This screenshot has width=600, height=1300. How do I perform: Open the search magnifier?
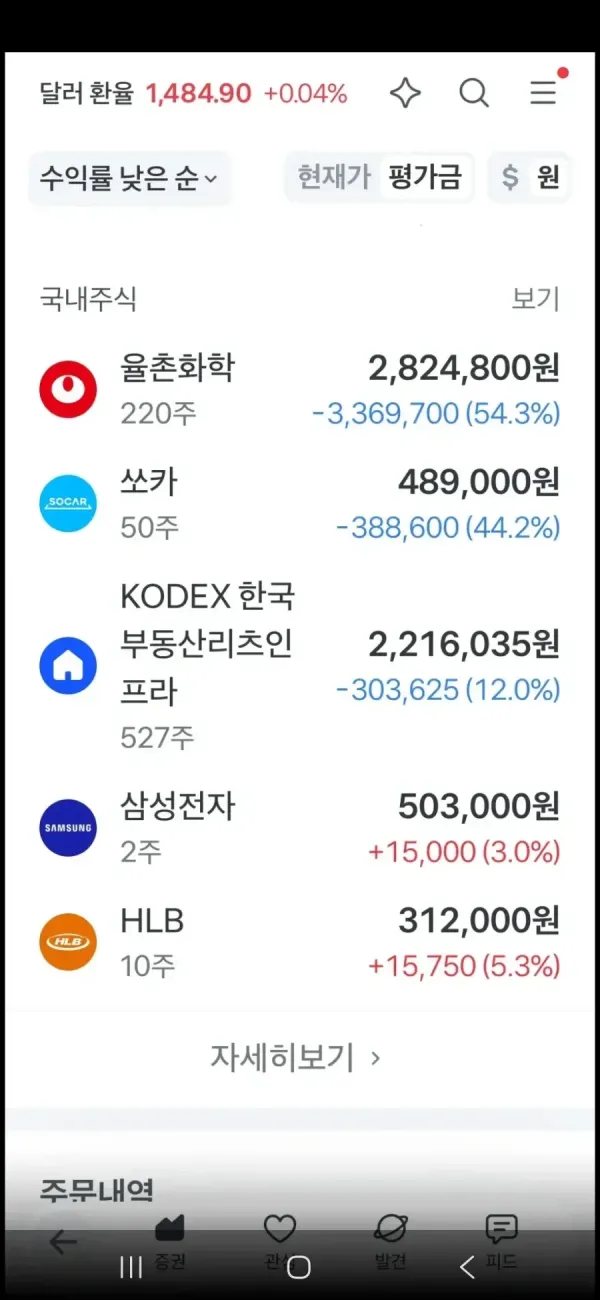tap(474, 94)
